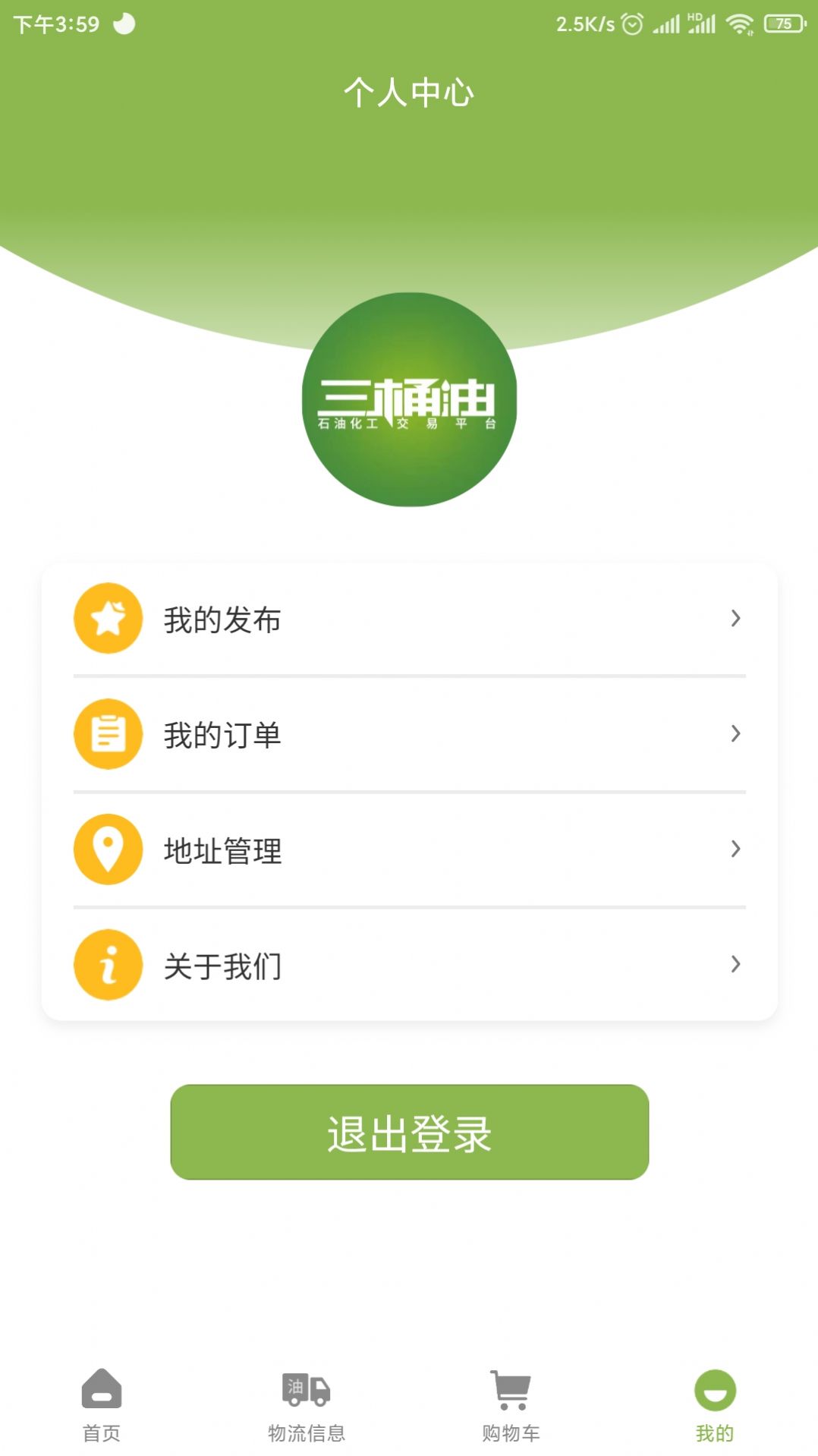Screen dimensions: 818x1456
Task: Select the star icon next to 我的发布
Action: coord(107,619)
